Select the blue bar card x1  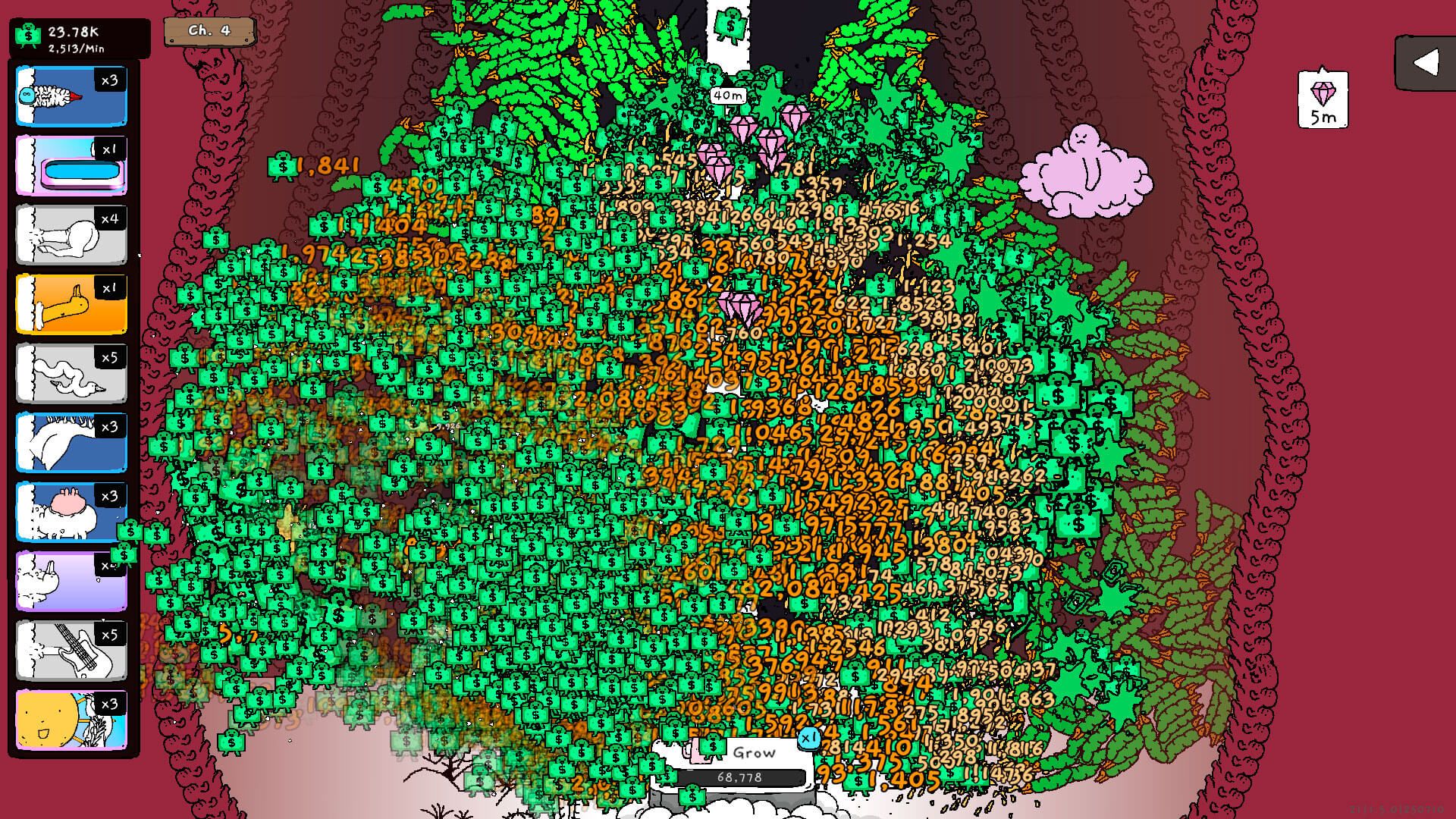coord(71,166)
